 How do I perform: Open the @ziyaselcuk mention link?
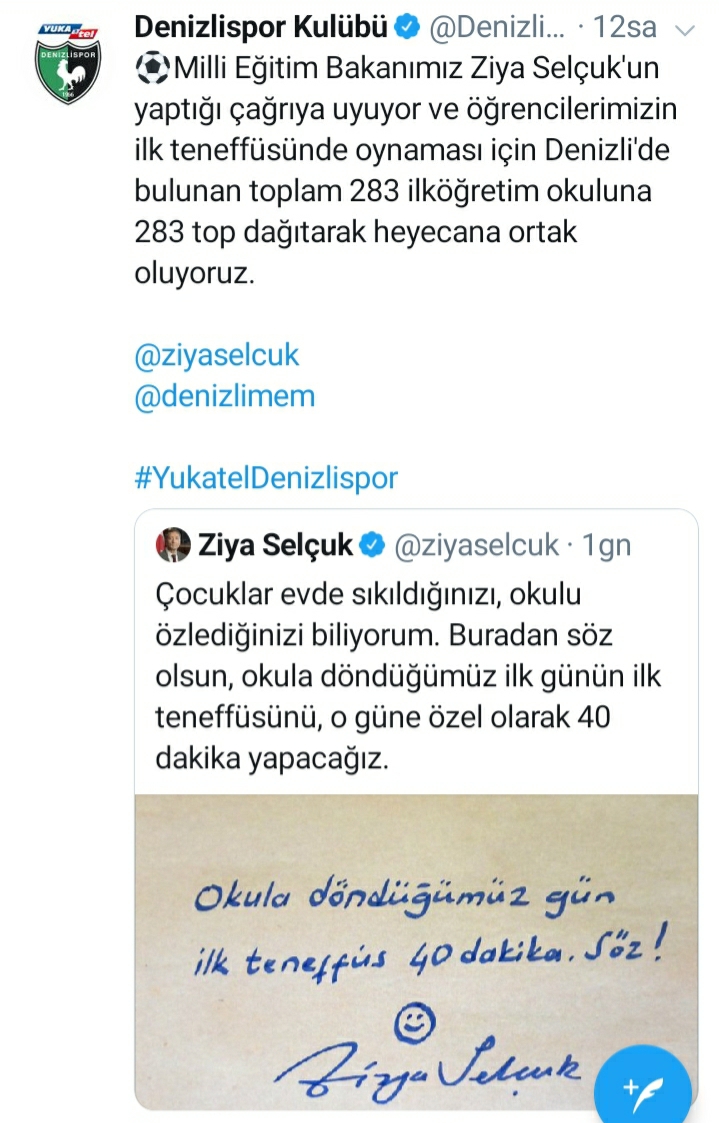216,355
